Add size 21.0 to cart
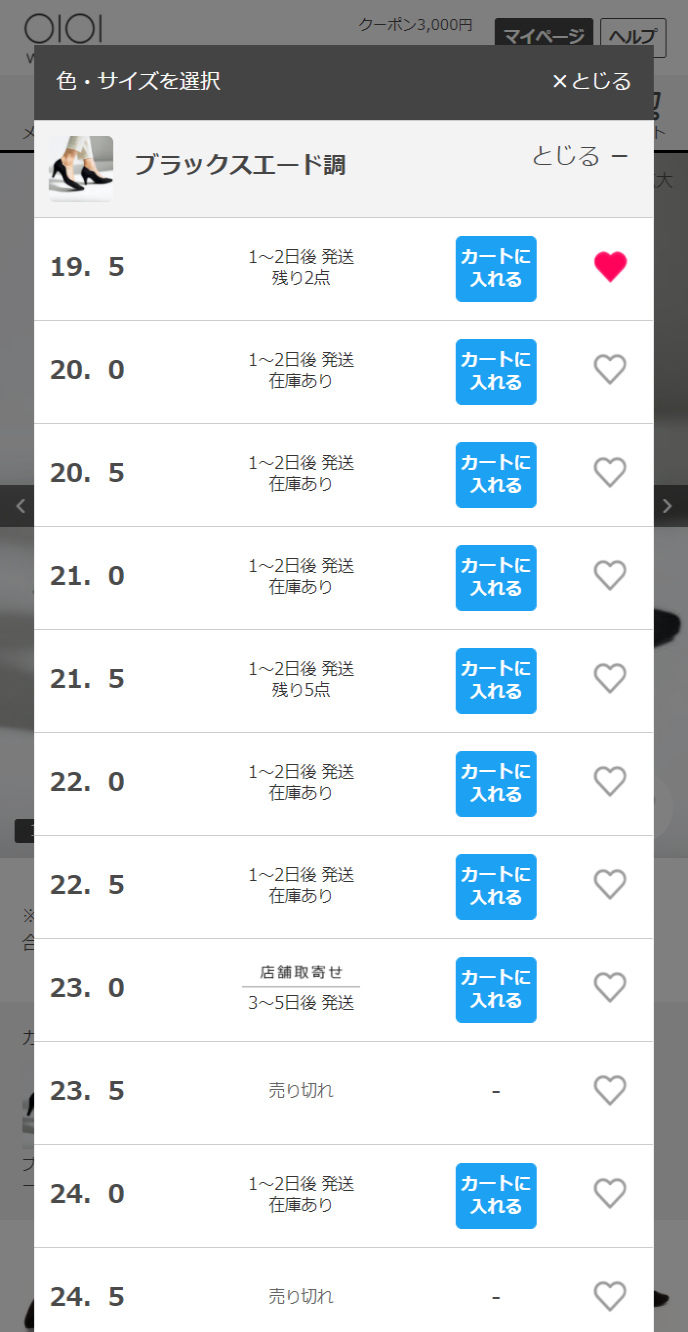This screenshot has height=1332, width=688. click(496, 578)
